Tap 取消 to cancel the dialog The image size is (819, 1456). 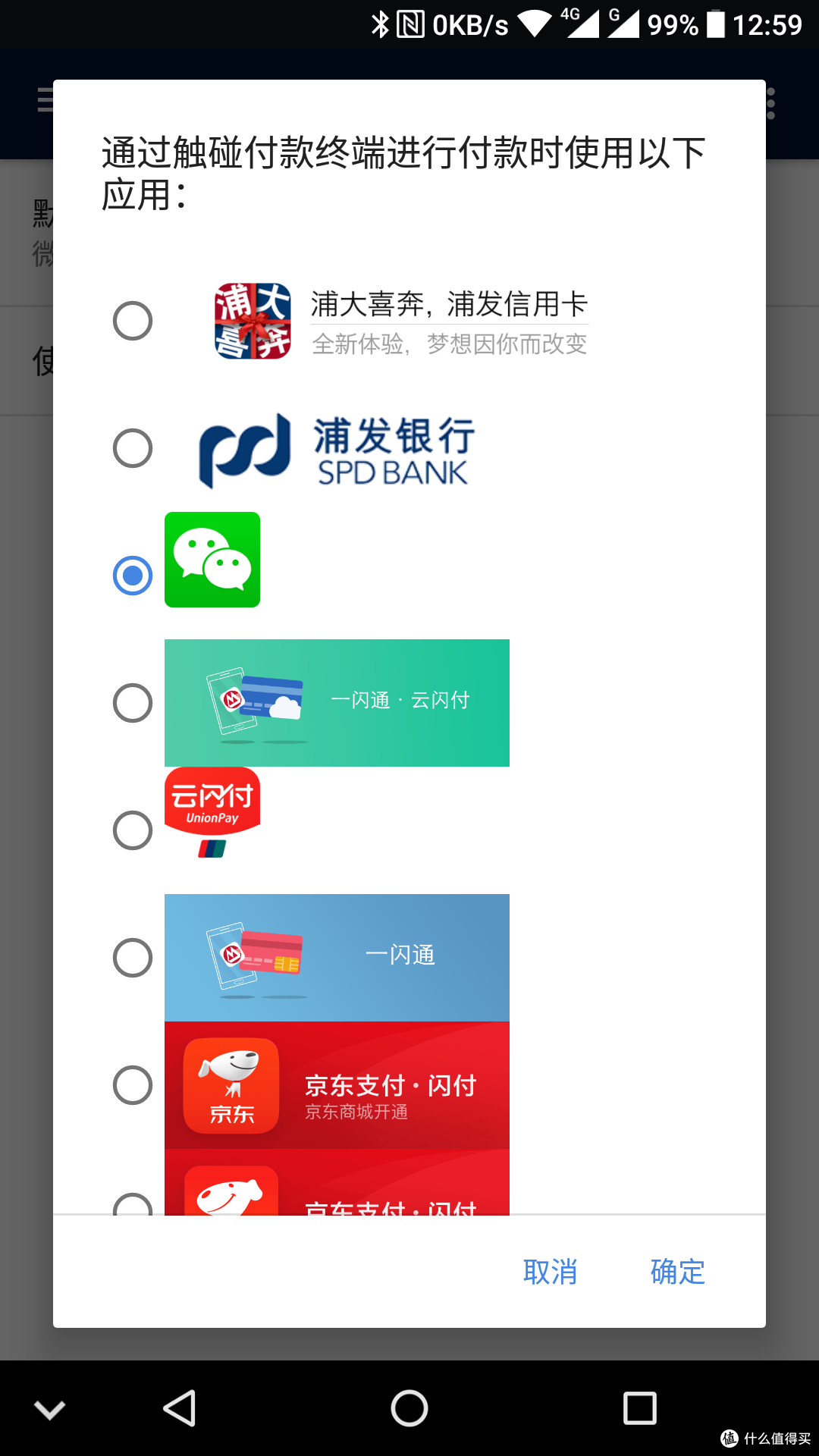point(551,1272)
